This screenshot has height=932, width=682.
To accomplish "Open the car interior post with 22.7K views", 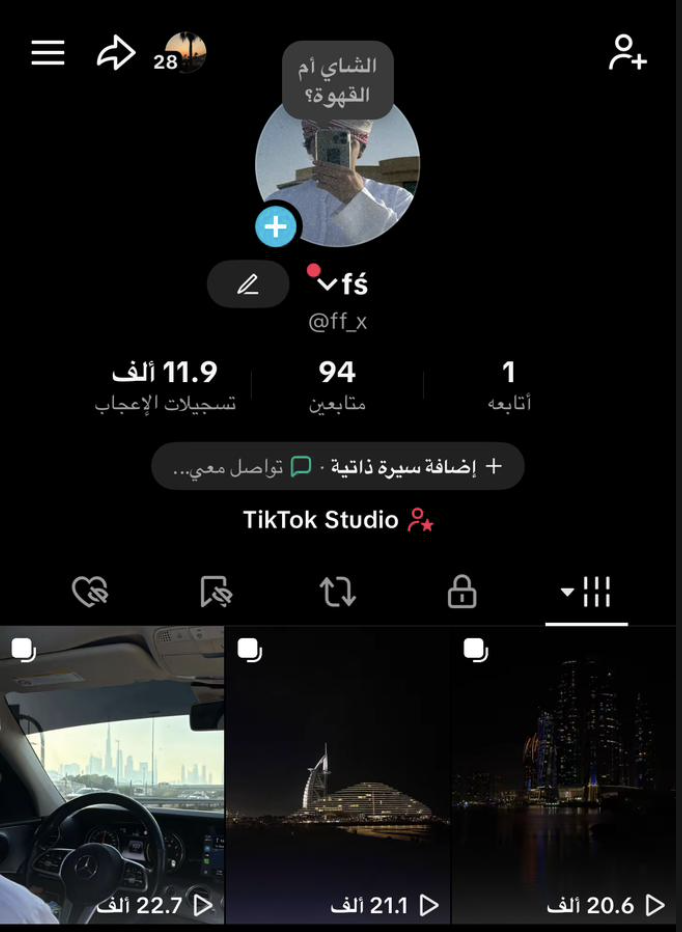I will click(x=112, y=775).
